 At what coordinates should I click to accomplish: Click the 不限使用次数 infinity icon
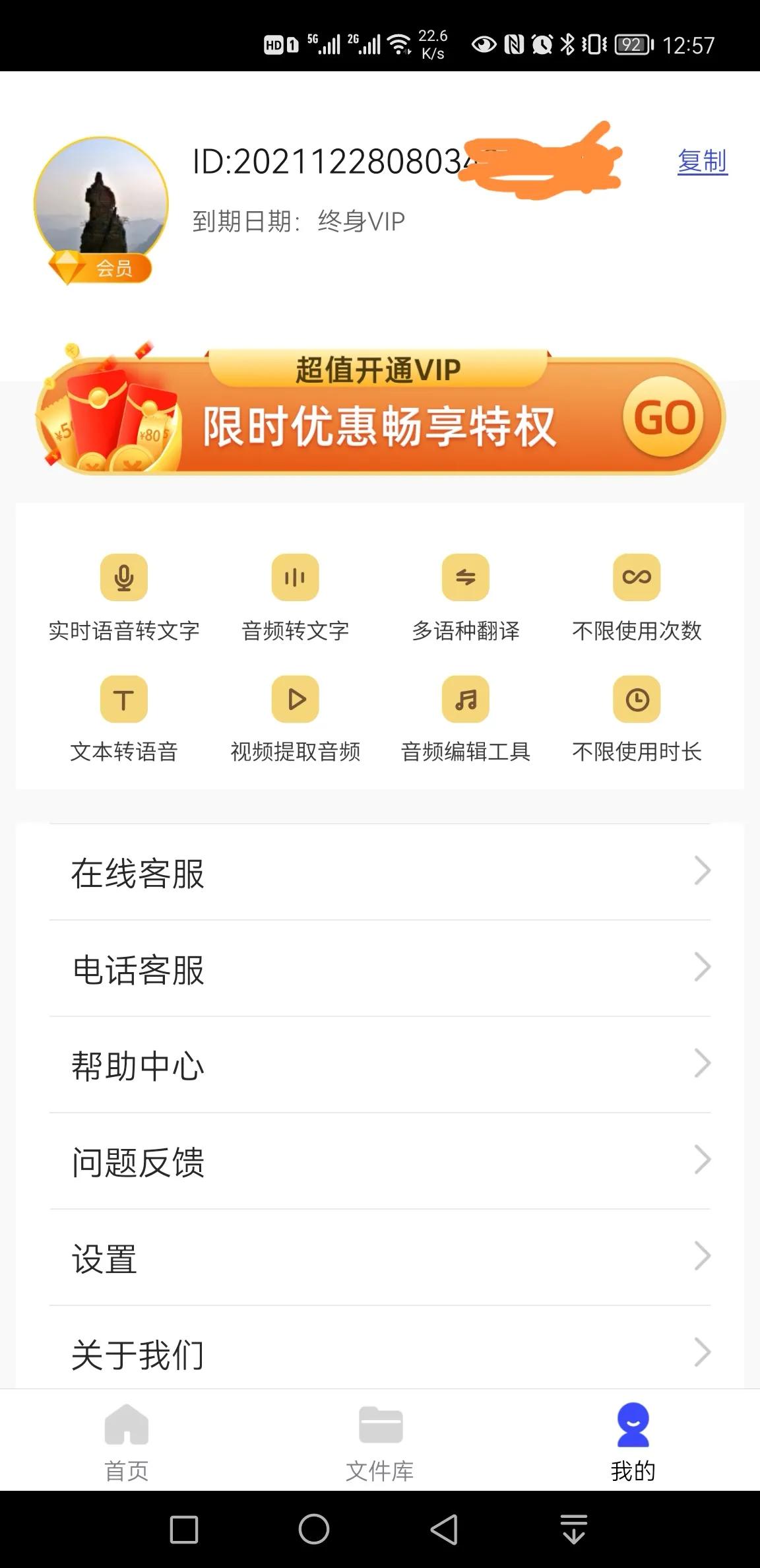coord(637,577)
